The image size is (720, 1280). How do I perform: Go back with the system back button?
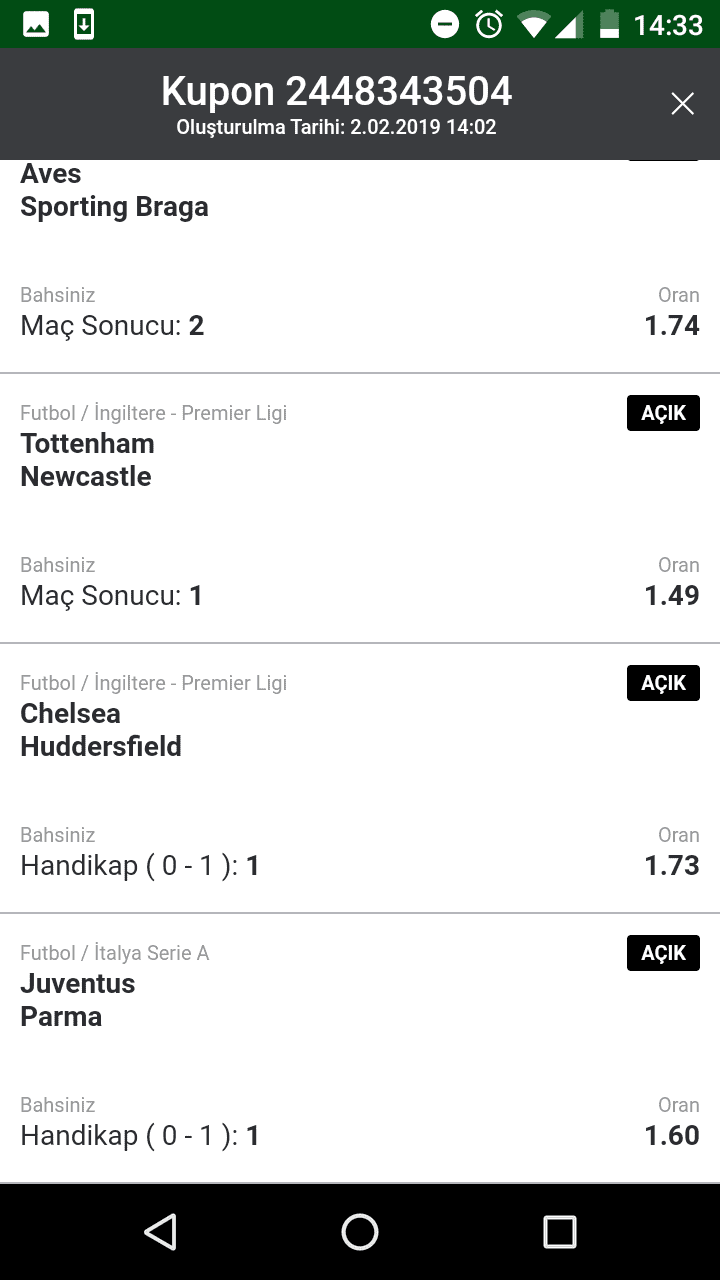(x=160, y=1232)
